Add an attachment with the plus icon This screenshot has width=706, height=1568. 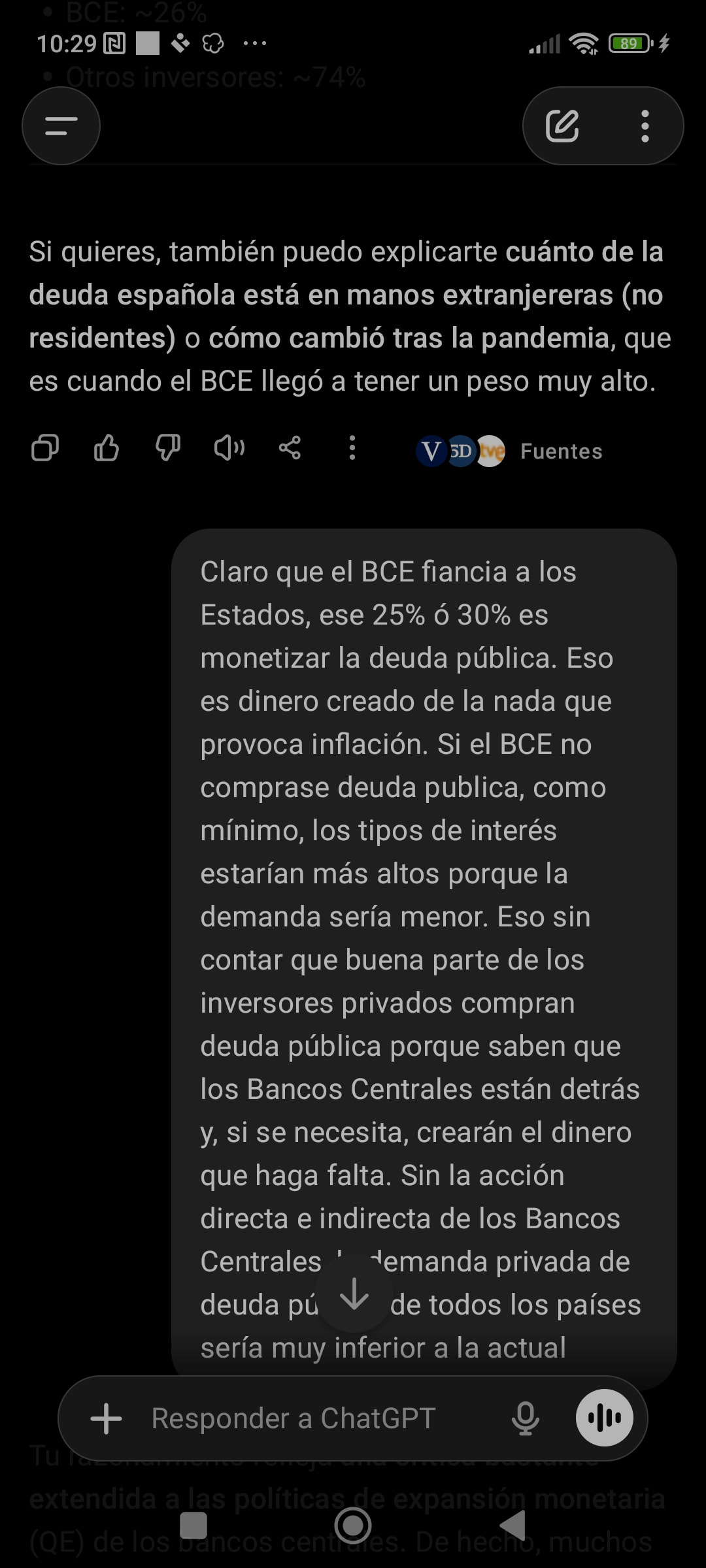click(x=106, y=1419)
